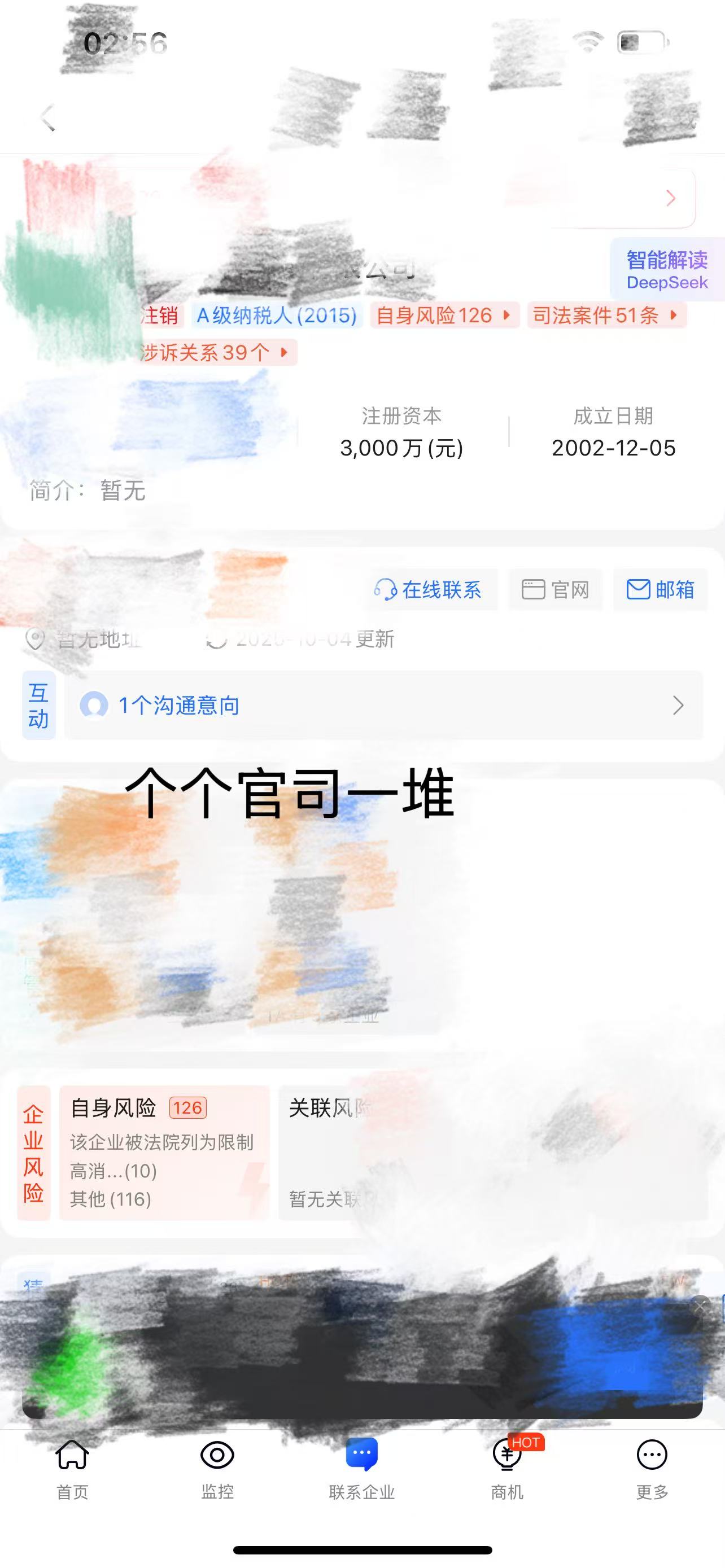Tap the A级纳税人(2015) tag
Image resolution: width=725 pixels, height=1568 pixels.
point(276,316)
